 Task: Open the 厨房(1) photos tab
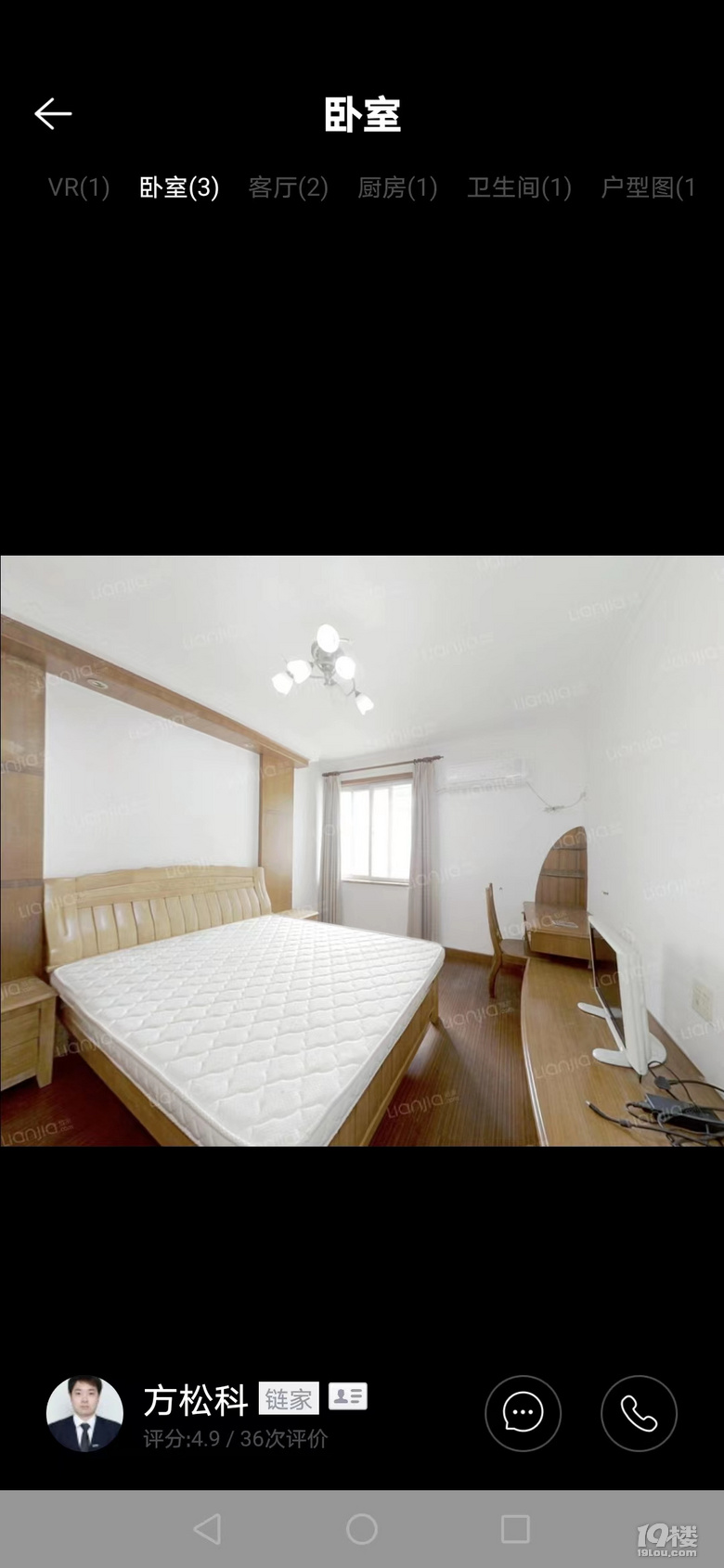(x=397, y=187)
